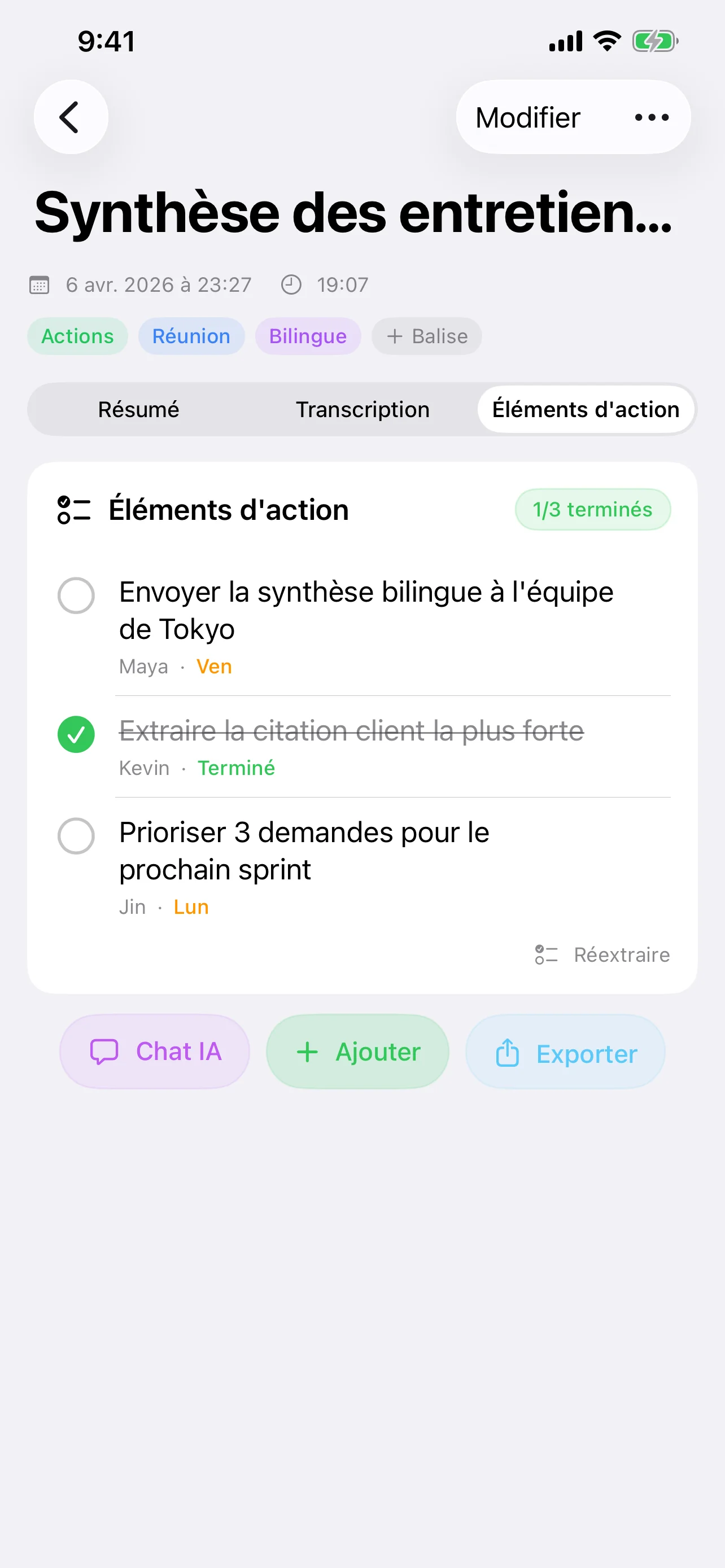
Task: Select the Bilingue tag
Action: coord(307,335)
